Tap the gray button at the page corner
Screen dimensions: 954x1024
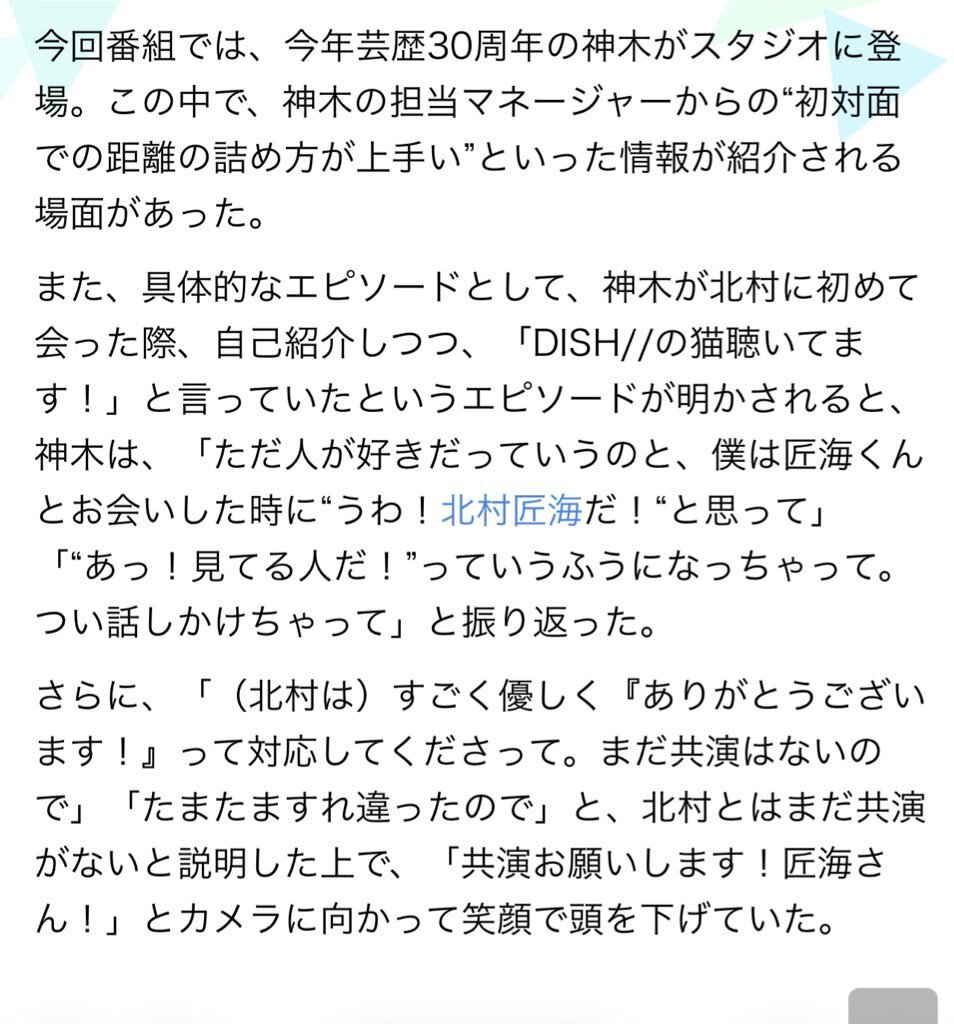click(x=892, y=1005)
